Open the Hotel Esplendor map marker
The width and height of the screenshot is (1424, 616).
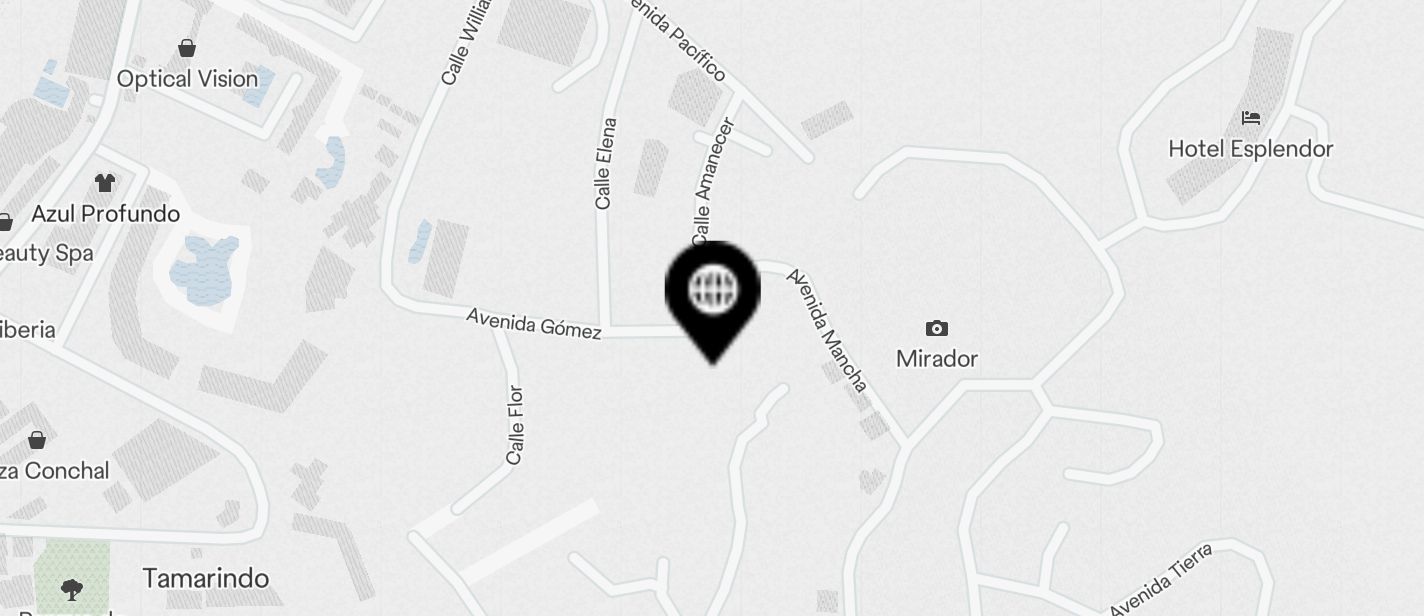coord(1250,119)
